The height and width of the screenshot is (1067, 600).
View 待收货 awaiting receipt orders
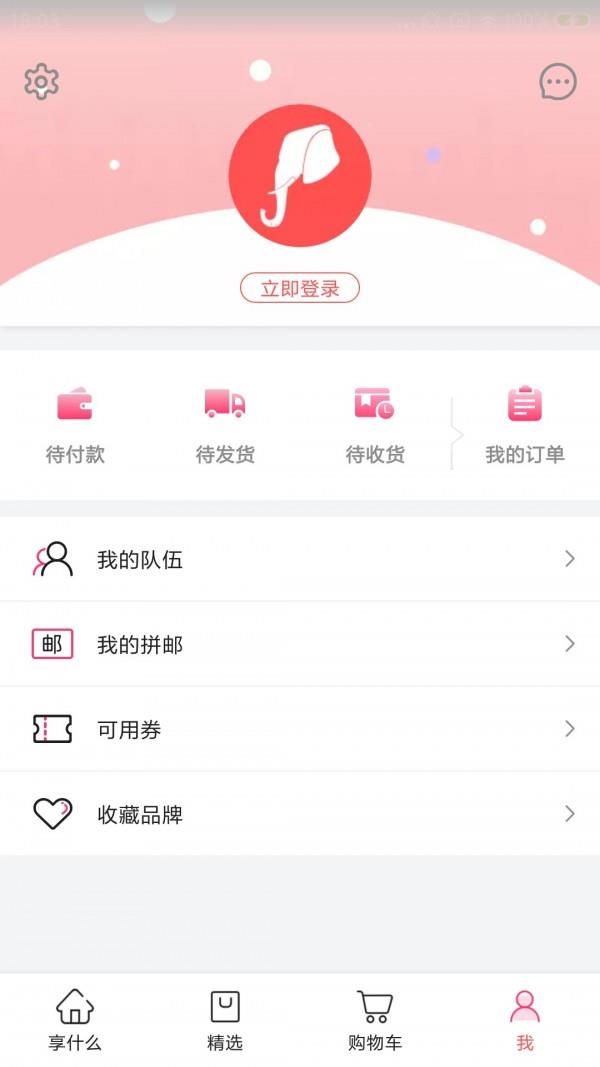tap(375, 425)
